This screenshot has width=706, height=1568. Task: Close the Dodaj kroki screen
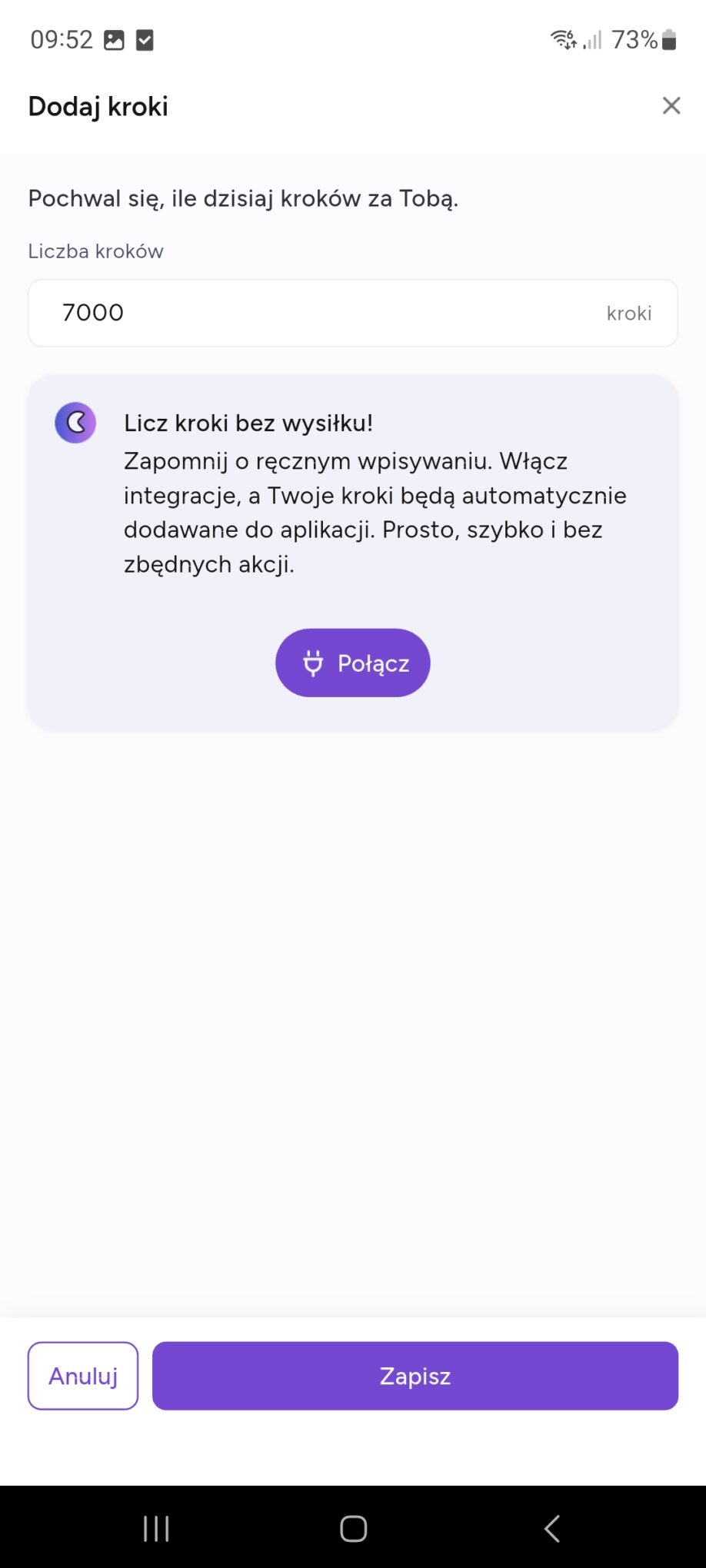click(x=671, y=106)
